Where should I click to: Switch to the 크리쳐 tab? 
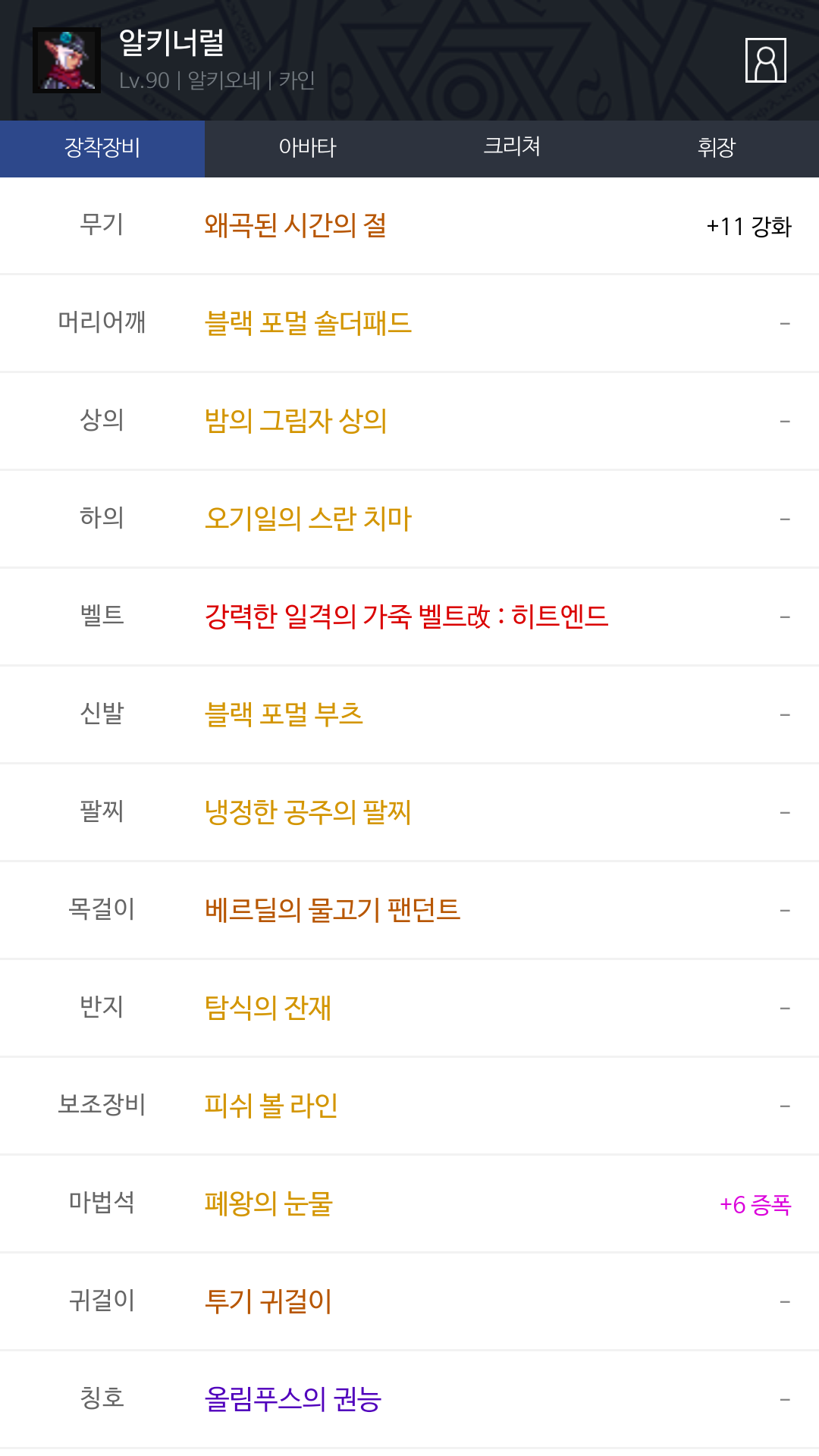pyautogui.click(x=512, y=149)
